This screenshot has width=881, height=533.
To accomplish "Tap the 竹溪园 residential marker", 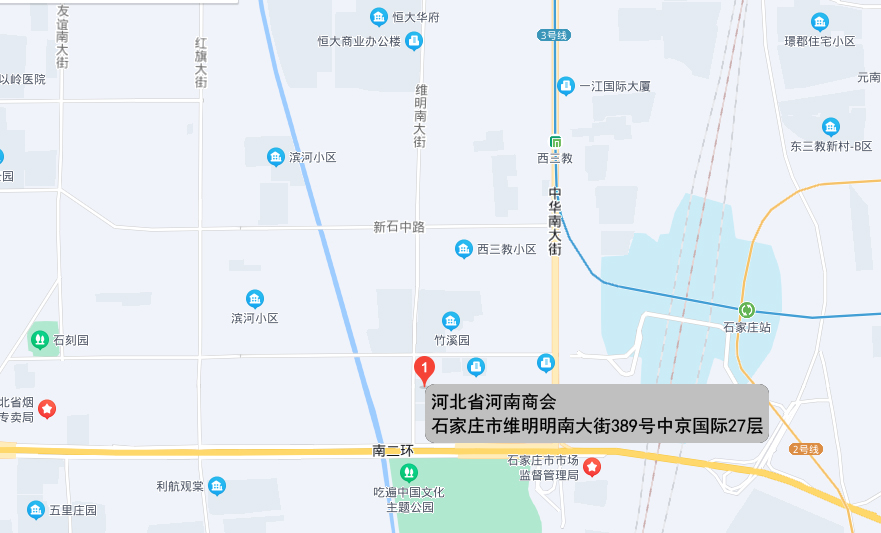I will (451, 321).
